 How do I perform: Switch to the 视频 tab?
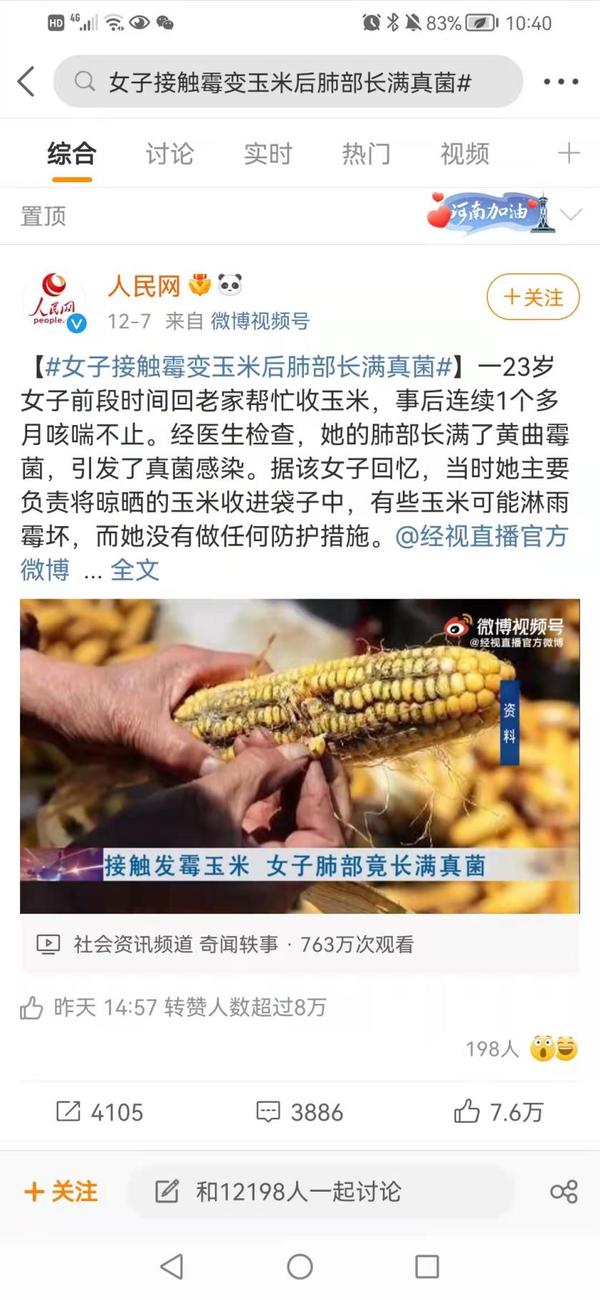[x=464, y=153]
